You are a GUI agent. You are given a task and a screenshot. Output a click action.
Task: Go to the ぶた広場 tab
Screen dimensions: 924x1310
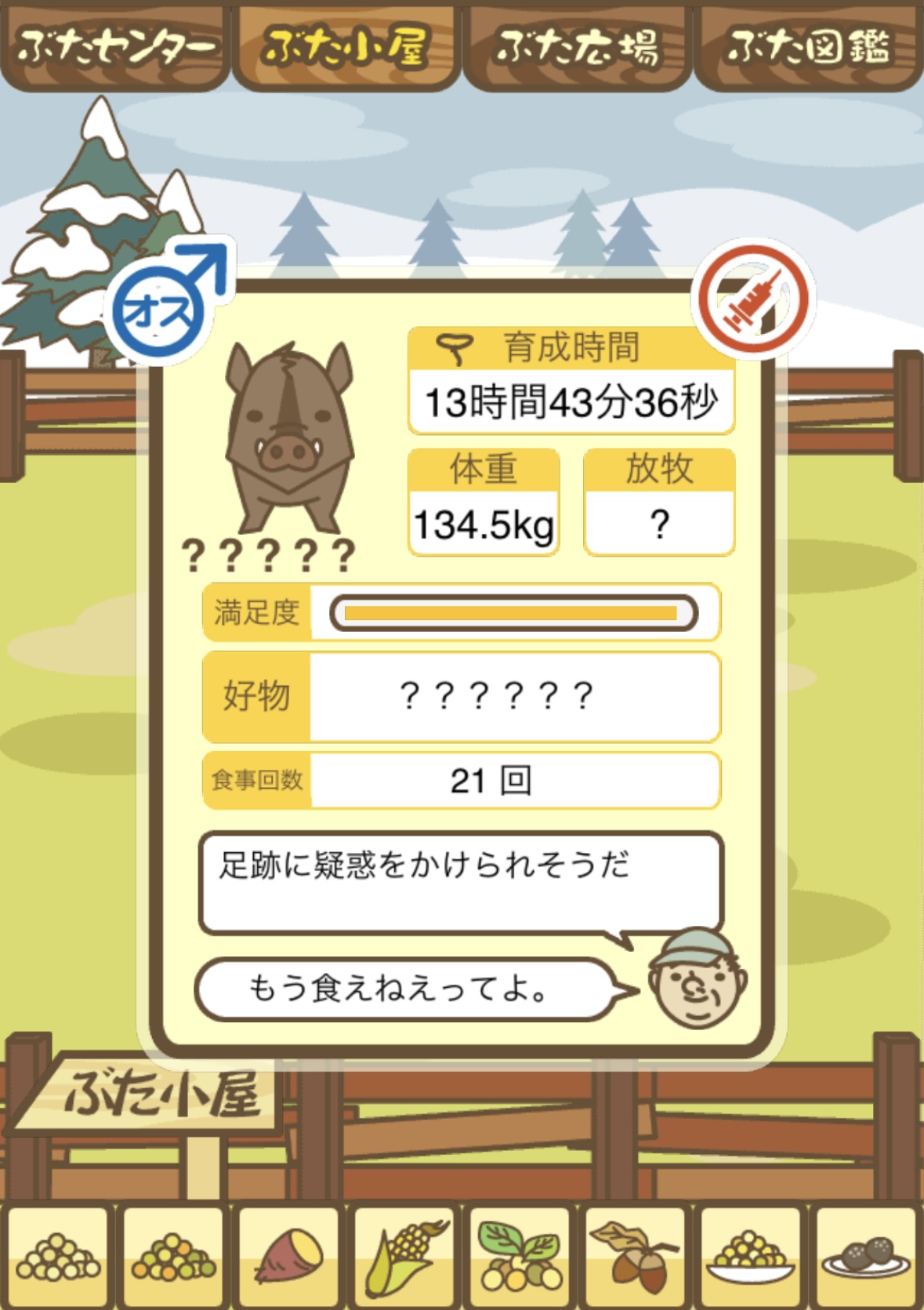point(578,47)
